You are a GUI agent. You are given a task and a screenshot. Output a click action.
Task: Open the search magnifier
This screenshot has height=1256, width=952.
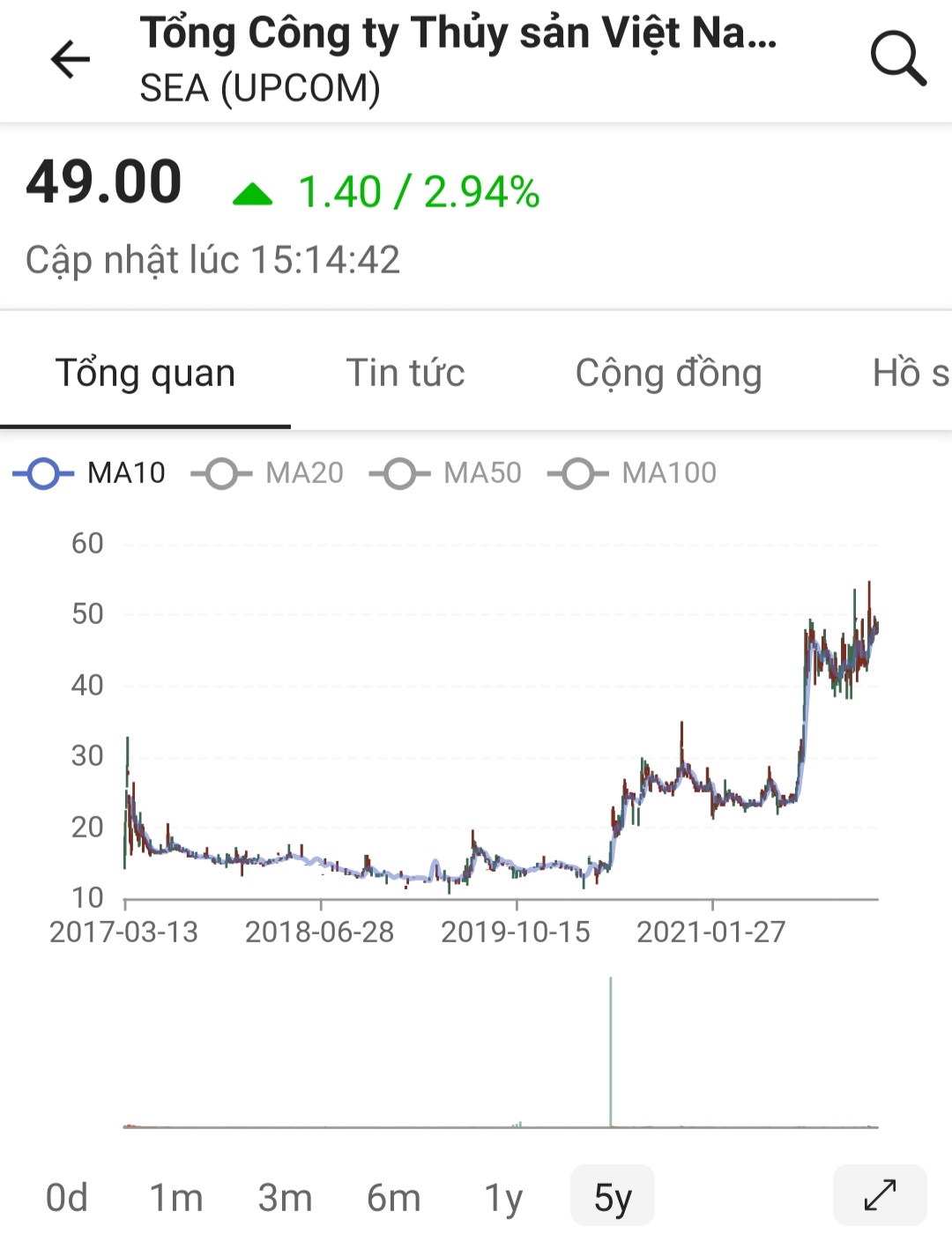(897, 60)
